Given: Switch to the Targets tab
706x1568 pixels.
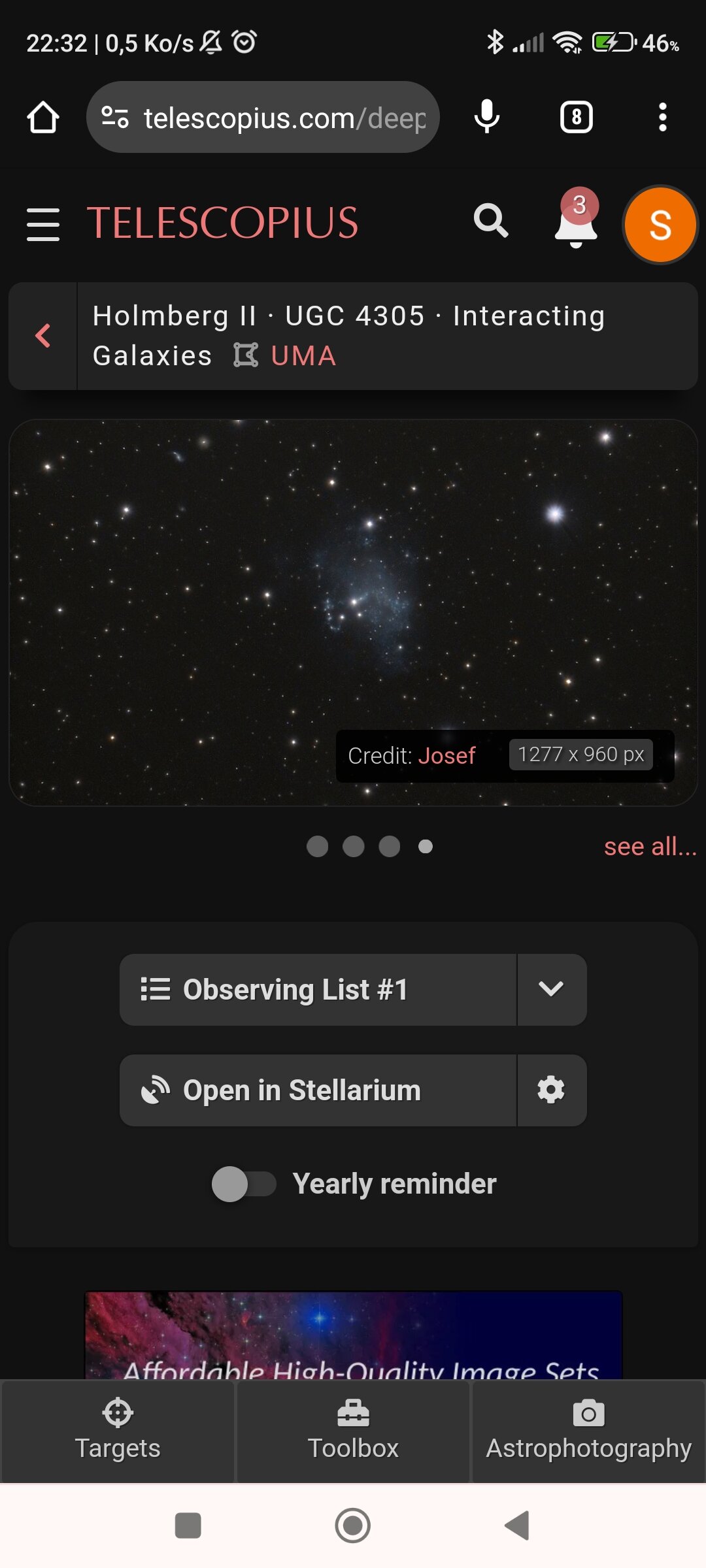Looking at the screenshot, I should (118, 1431).
